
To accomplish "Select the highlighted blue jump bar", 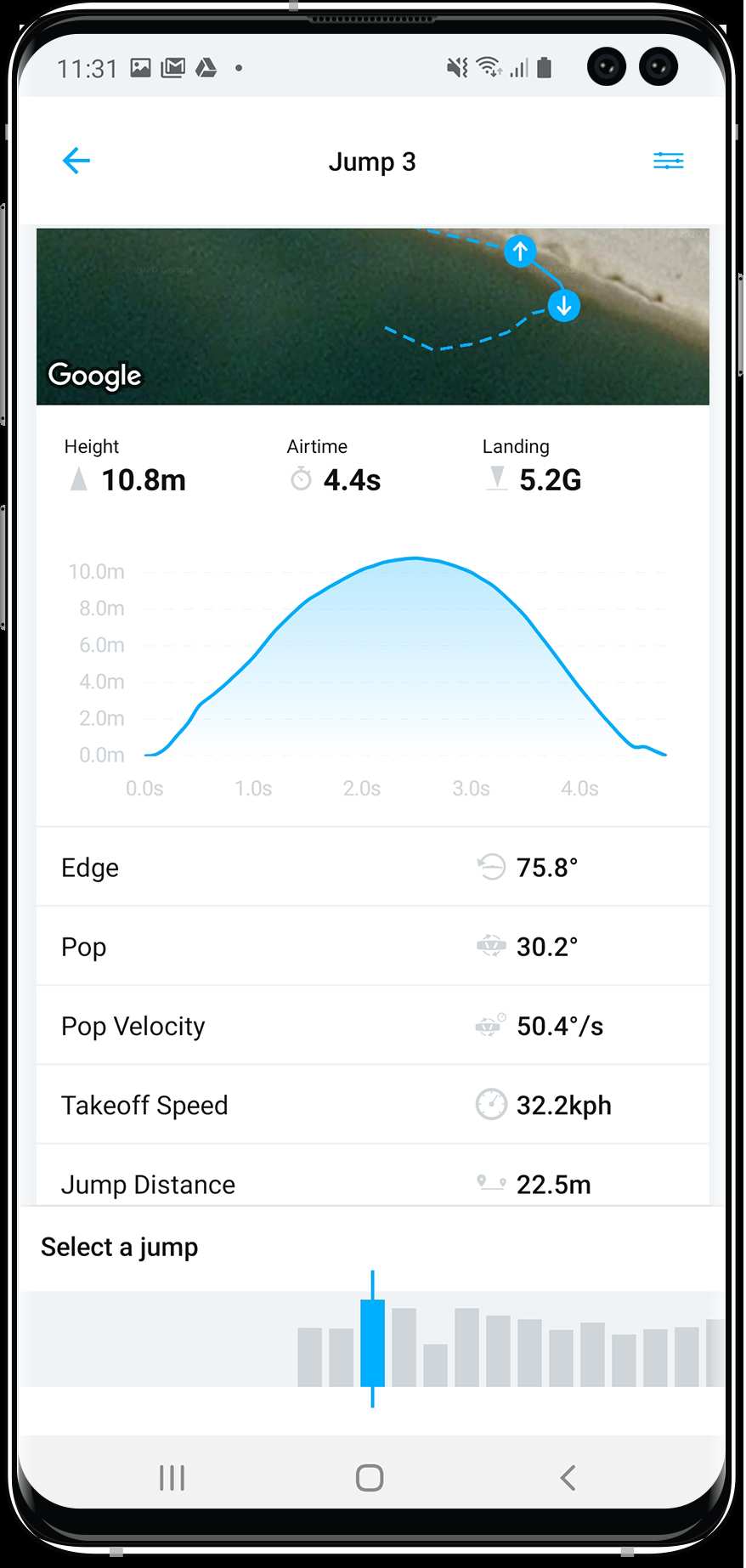I will [x=372, y=1342].
